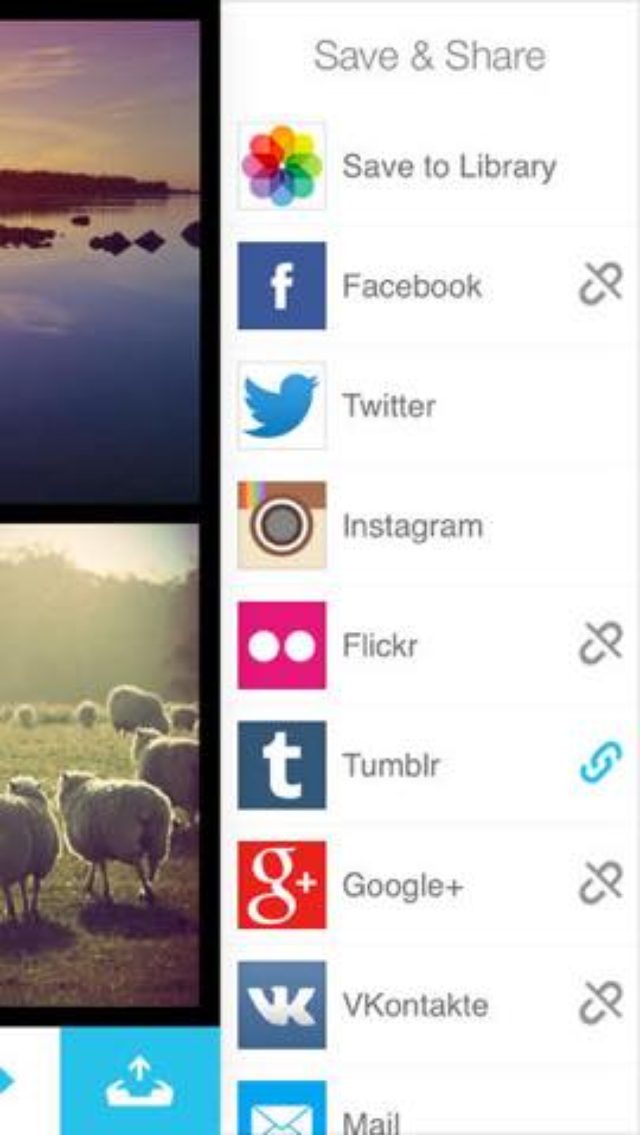The height and width of the screenshot is (1135, 640).
Task: Link VKontakte account with chain icon
Action: pyautogui.click(x=600, y=1003)
